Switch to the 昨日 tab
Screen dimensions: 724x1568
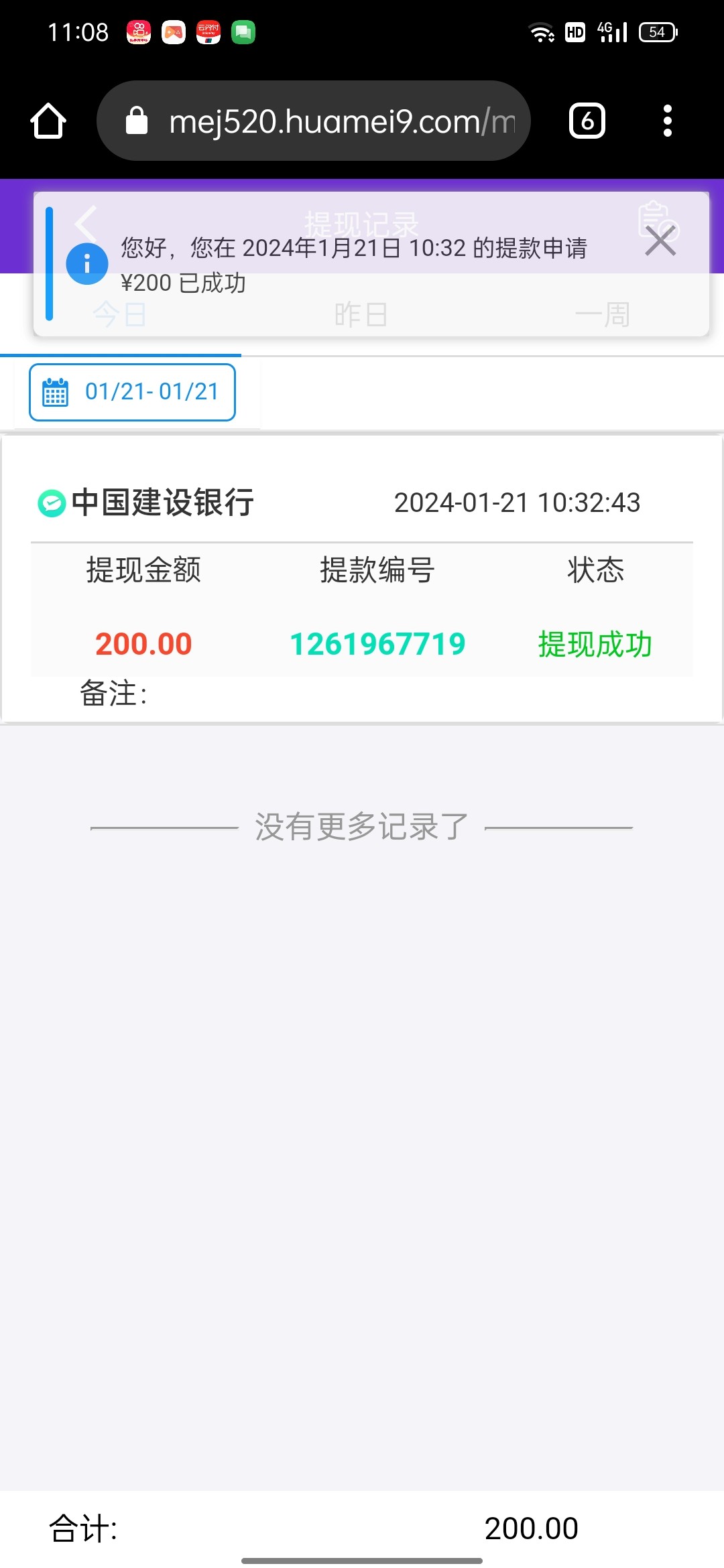point(361,314)
